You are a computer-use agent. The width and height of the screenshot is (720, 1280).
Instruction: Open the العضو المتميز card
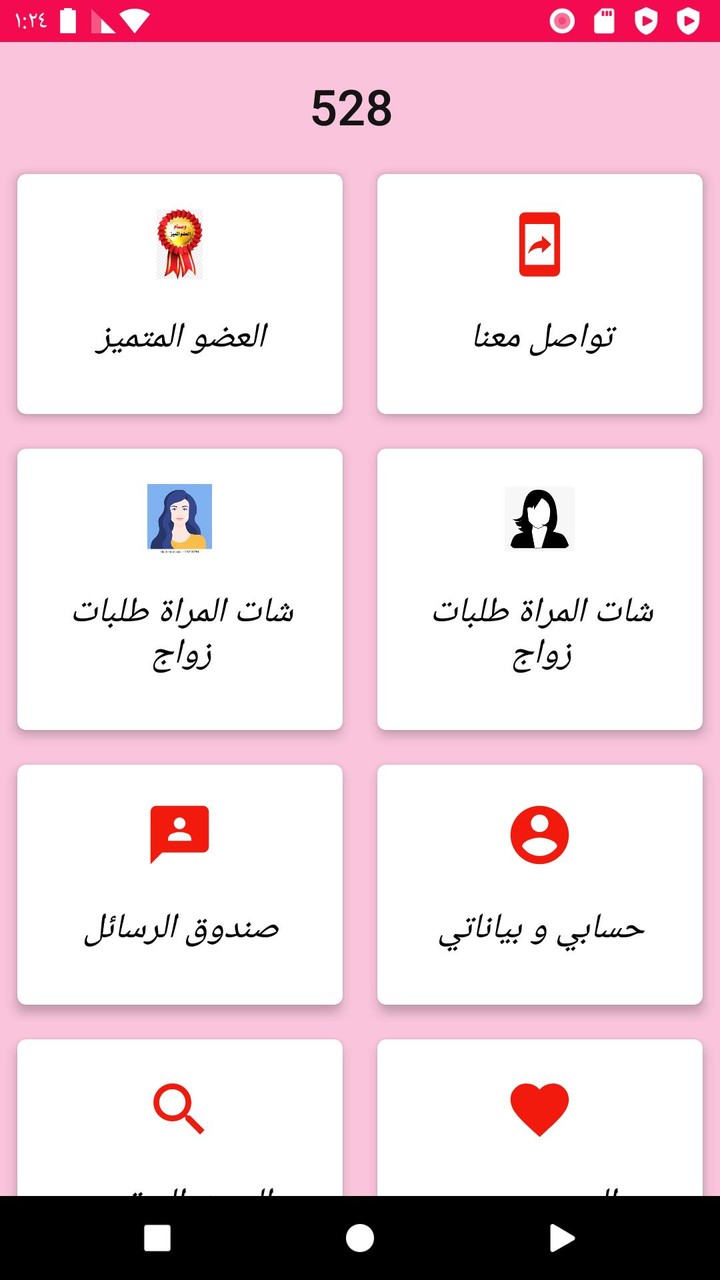179,293
